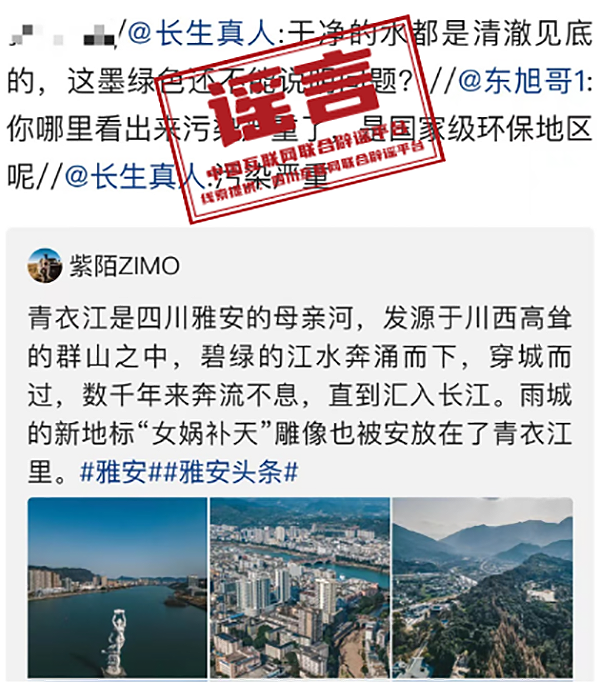
Task: View the aerial city buildings photo
Action: 299,586
